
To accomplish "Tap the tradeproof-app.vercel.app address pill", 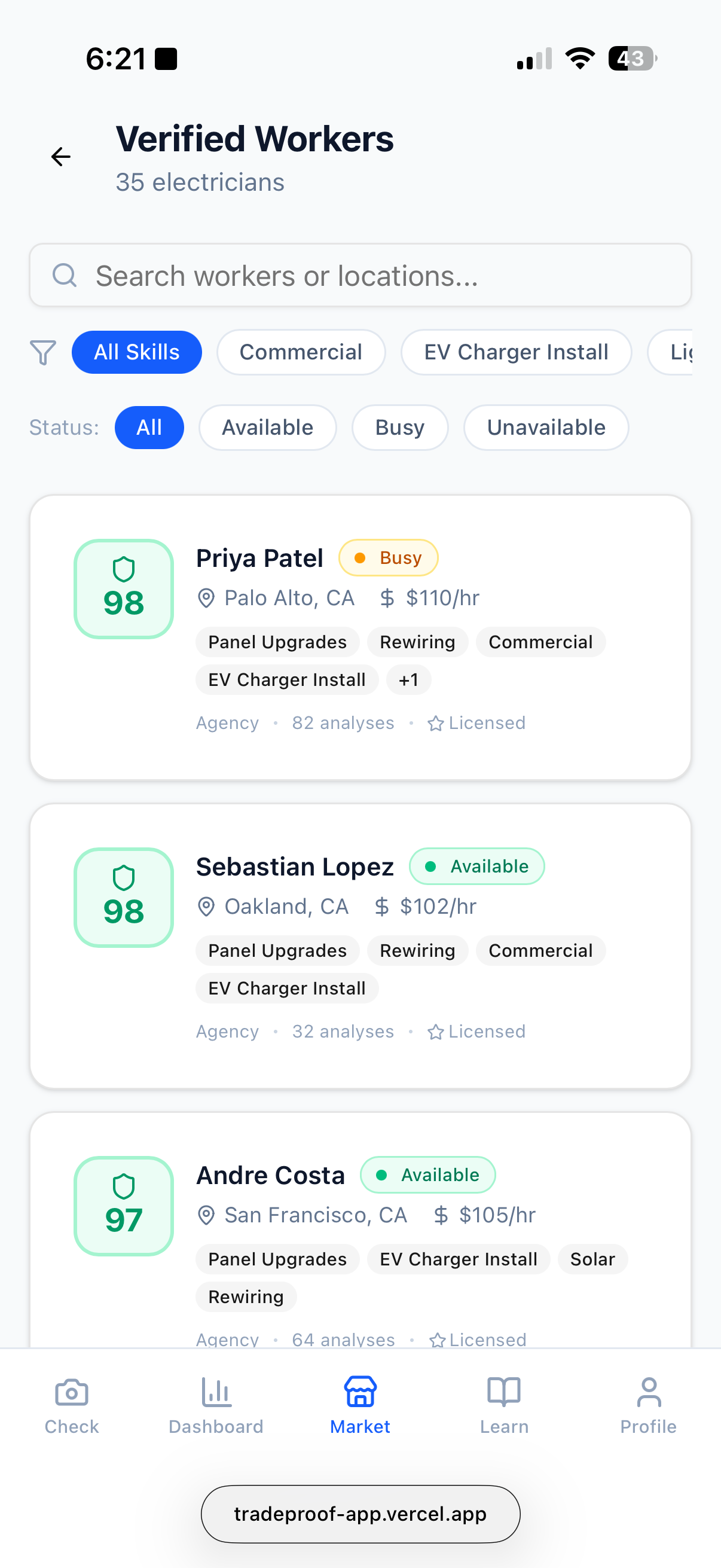I will 360,1513.
